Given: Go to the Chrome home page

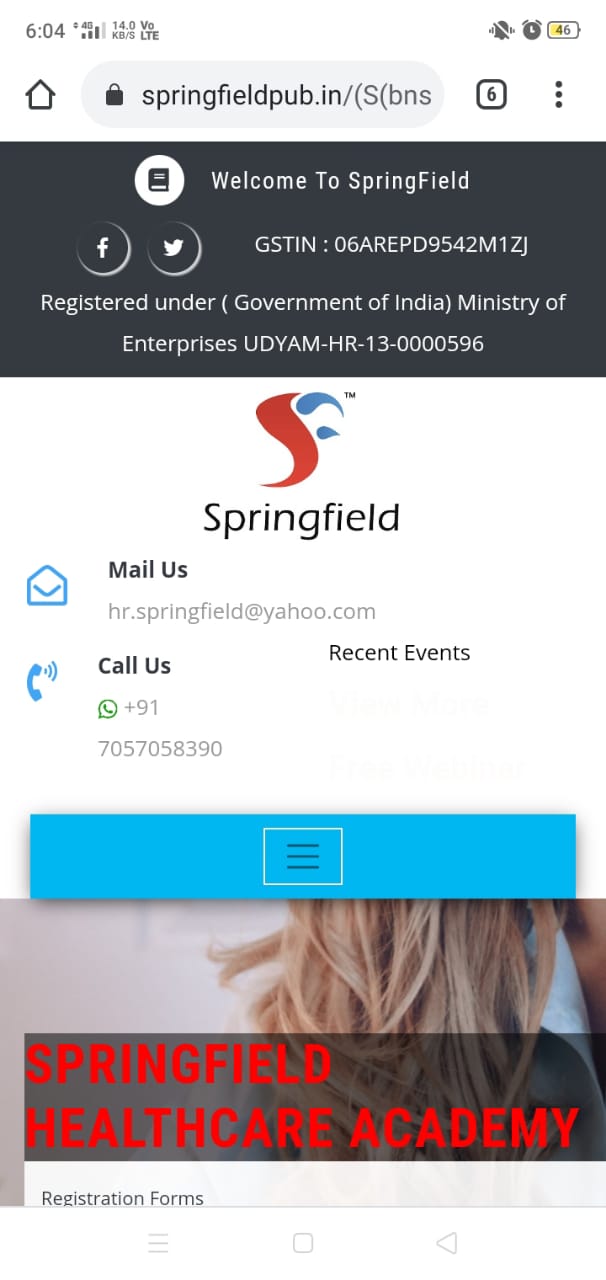Looking at the screenshot, I should point(40,95).
